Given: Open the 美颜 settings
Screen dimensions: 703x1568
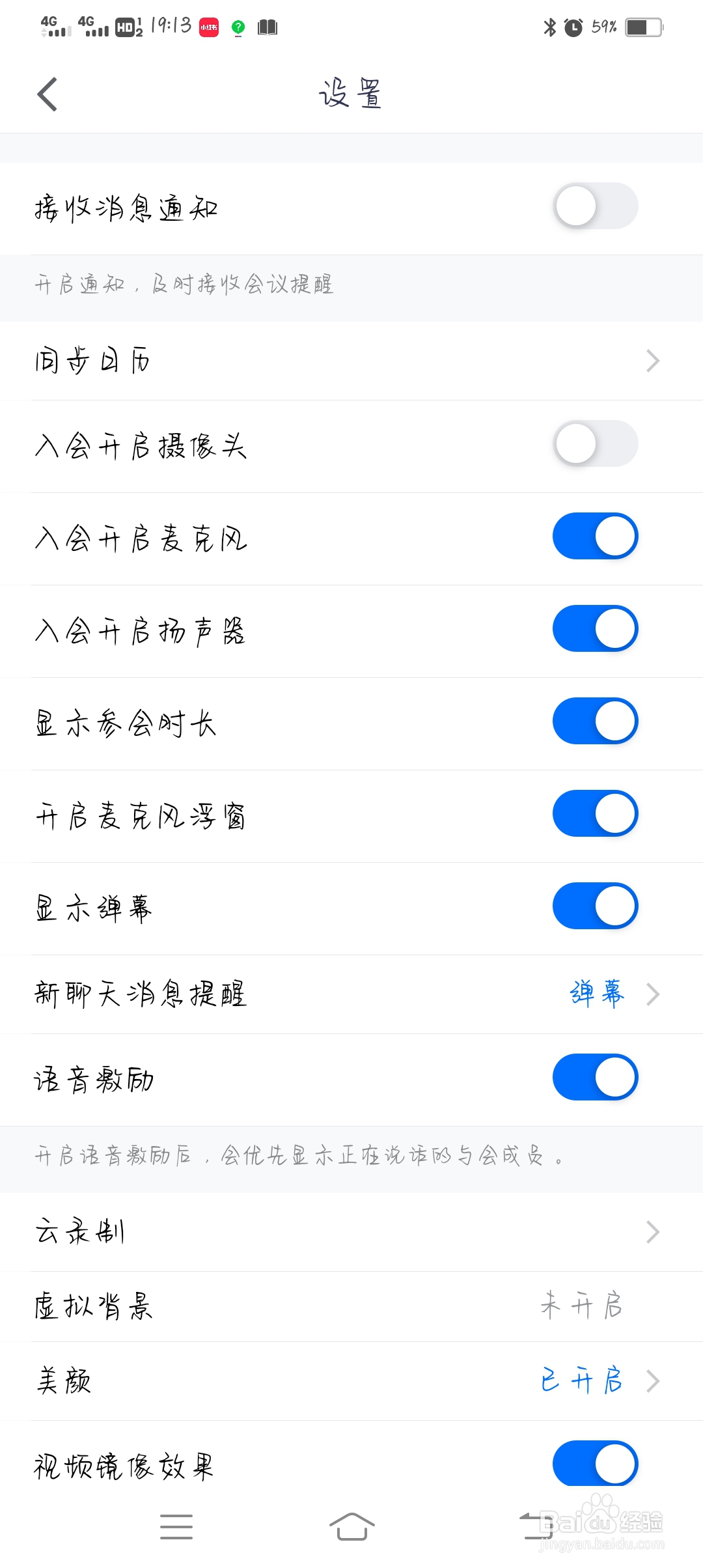Looking at the screenshot, I should [x=351, y=1380].
